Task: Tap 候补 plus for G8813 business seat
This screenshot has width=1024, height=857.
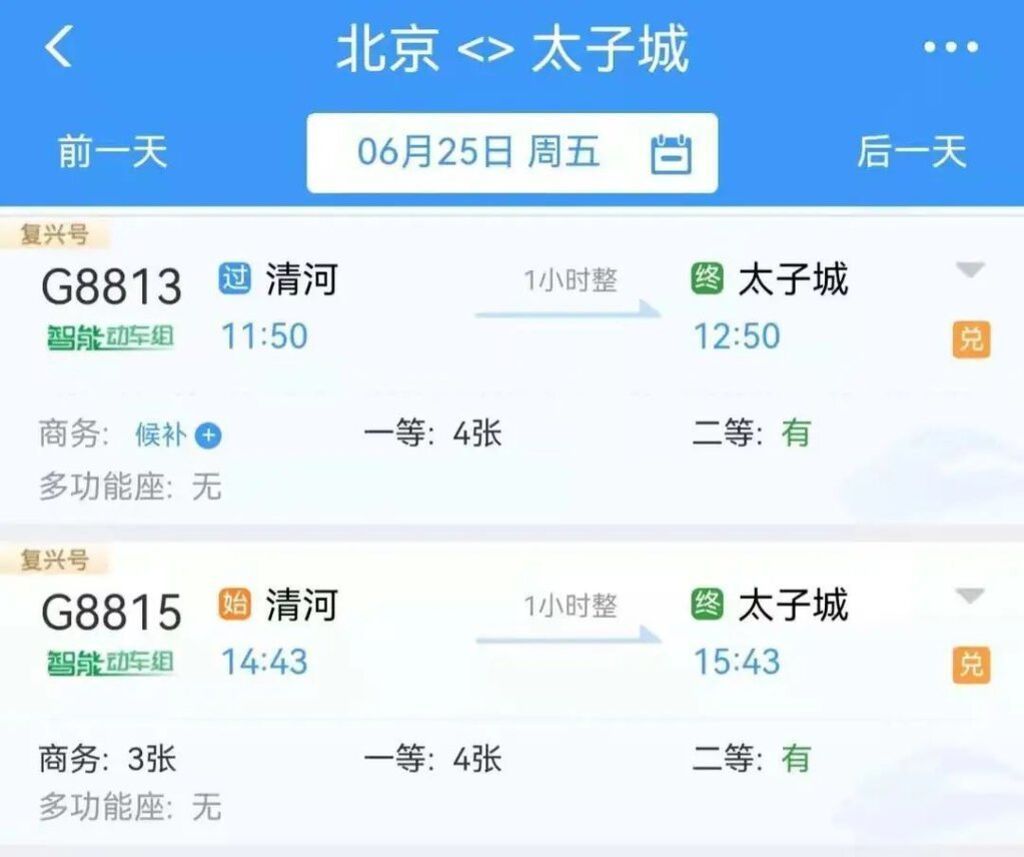Action: pos(208,436)
